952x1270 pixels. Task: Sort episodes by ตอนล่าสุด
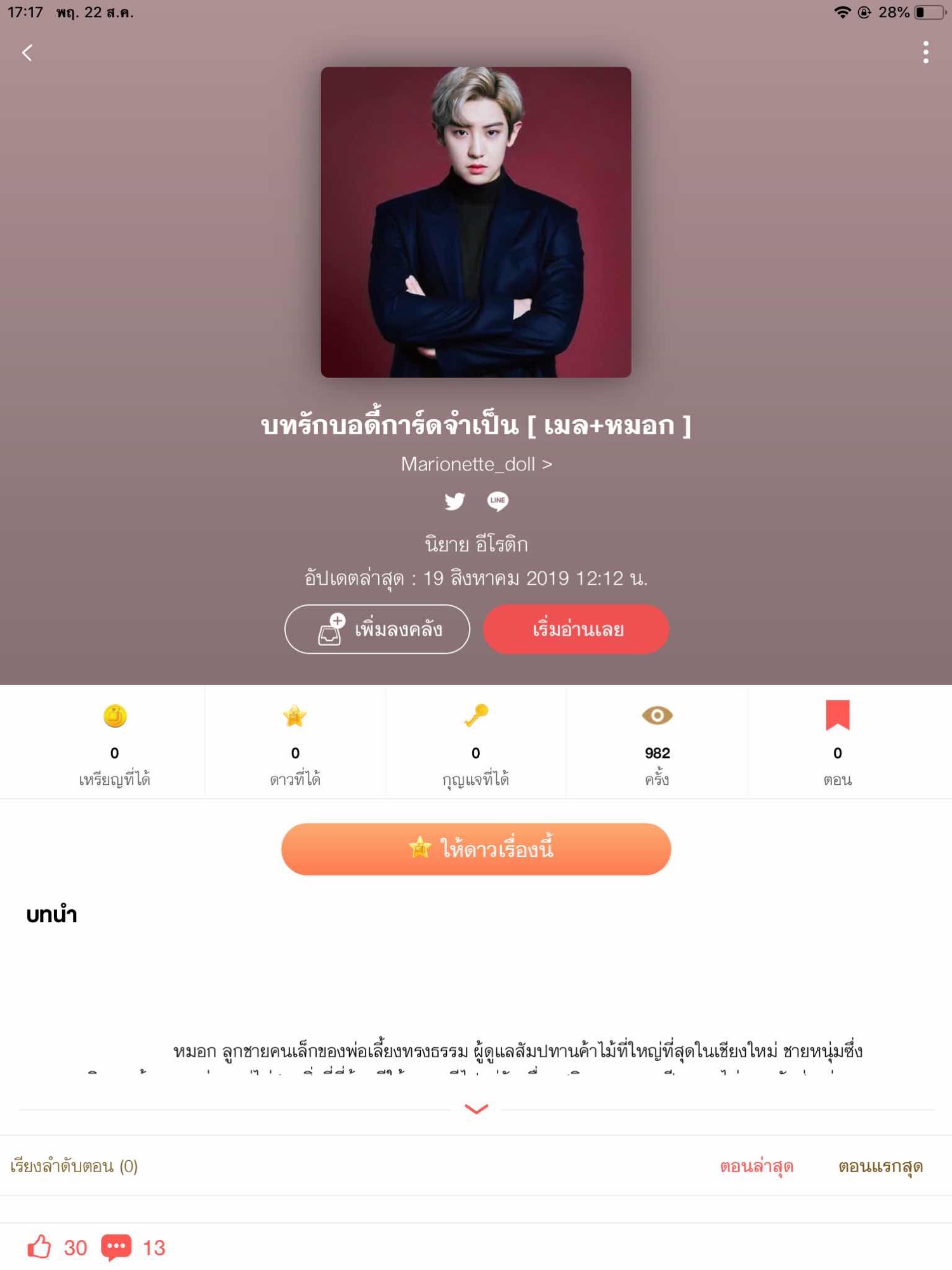point(756,1166)
